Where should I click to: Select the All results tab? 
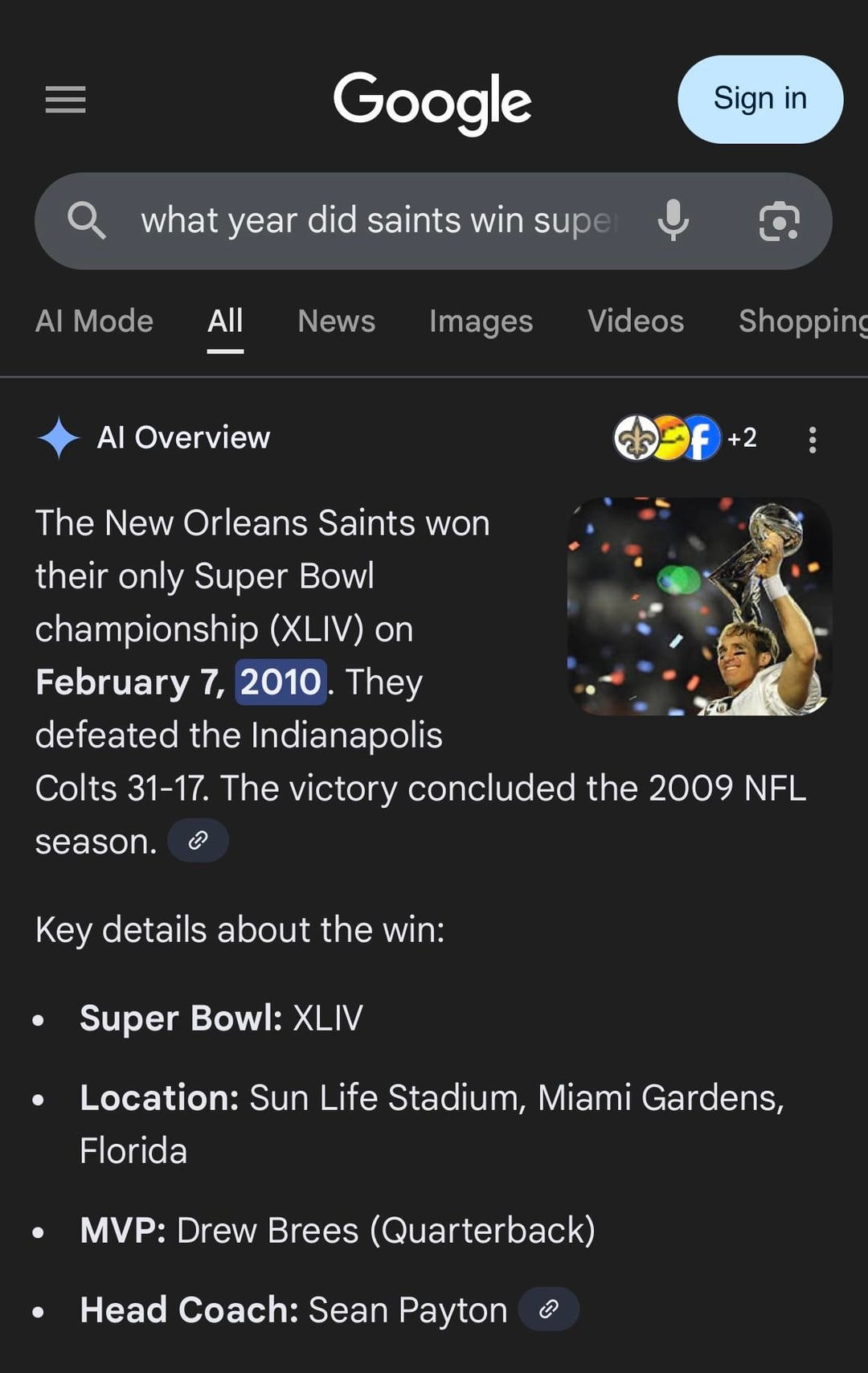pos(225,322)
